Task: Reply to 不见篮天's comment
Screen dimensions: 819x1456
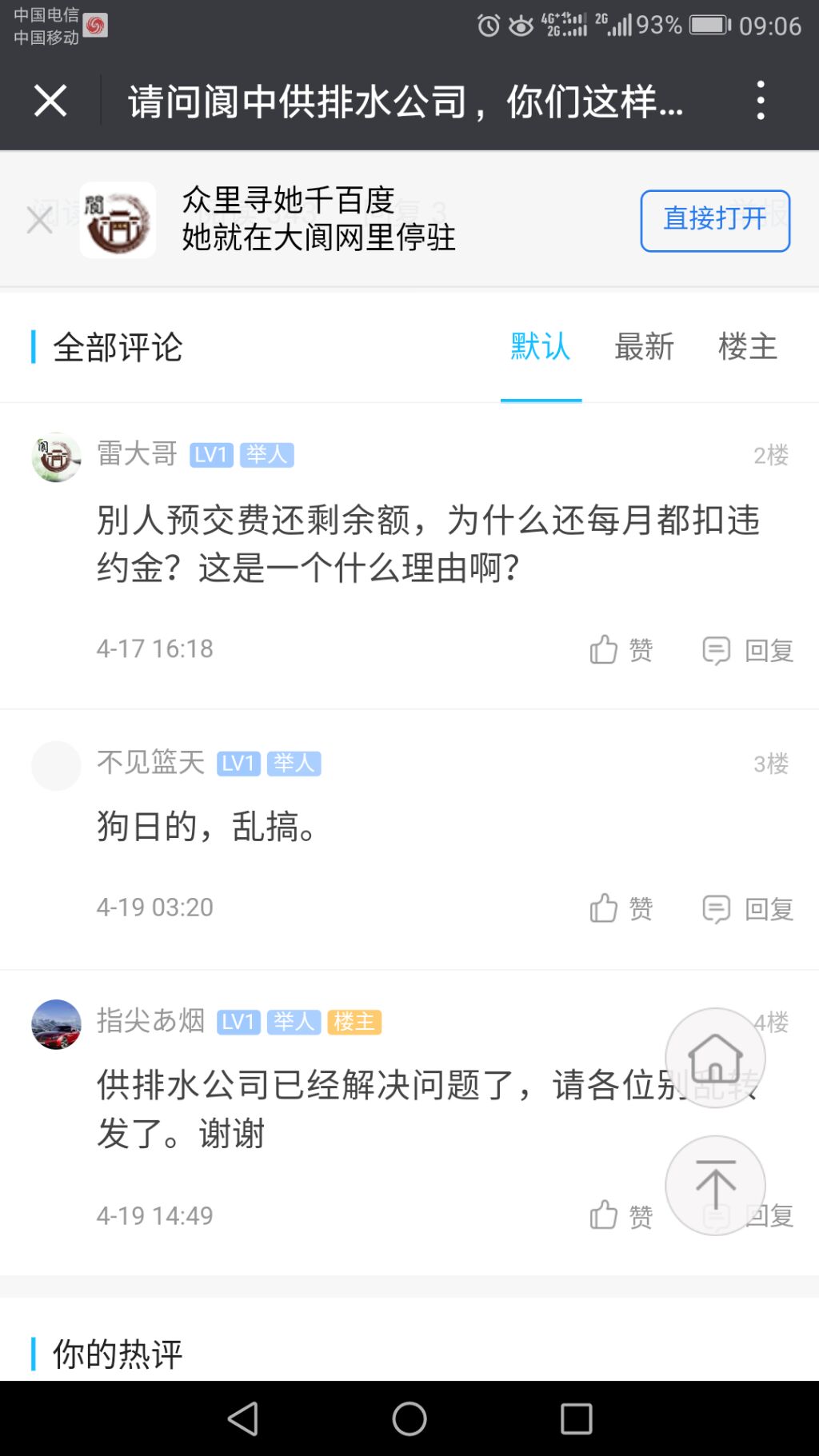Action: click(748, 908)
